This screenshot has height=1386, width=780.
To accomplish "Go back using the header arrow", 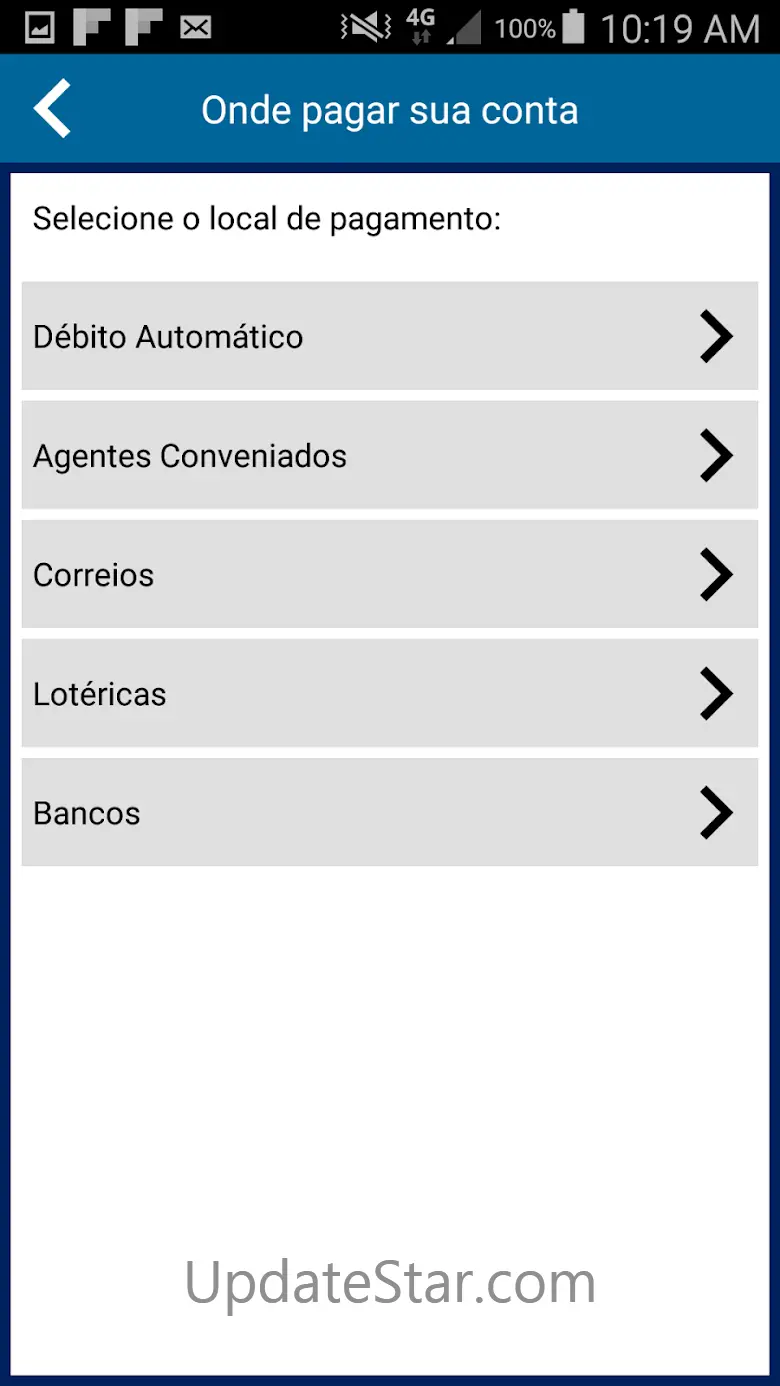I will (x=52, y=109).
